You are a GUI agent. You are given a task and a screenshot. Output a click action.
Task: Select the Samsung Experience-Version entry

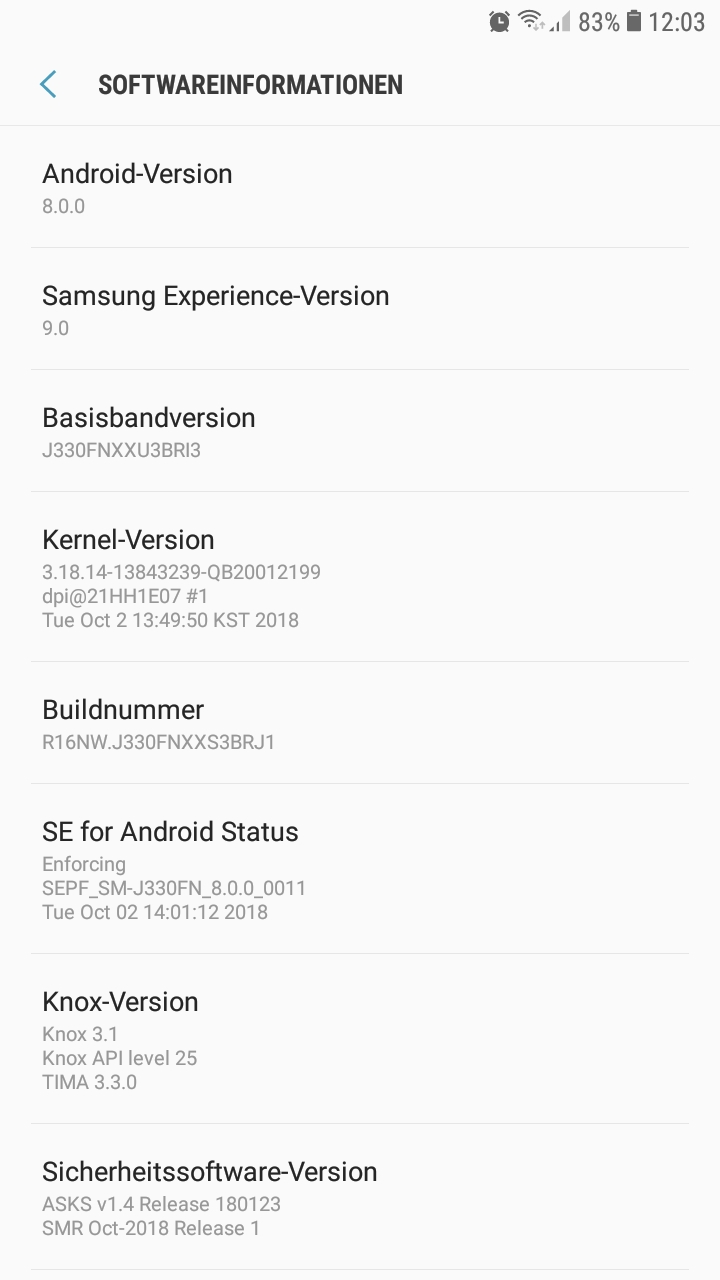[x=360, y=310]
